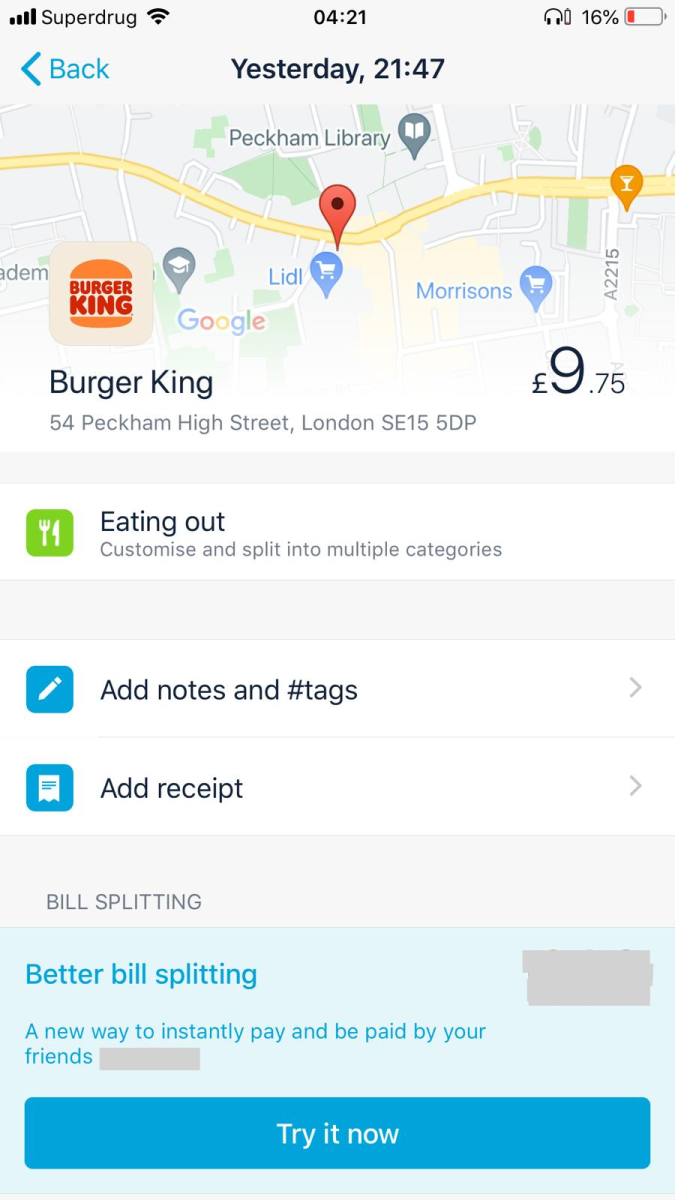The width and height of the screenshot is (675, 1200).
Task: Open Add notes and #tags
Action: (x=335, y=689)
